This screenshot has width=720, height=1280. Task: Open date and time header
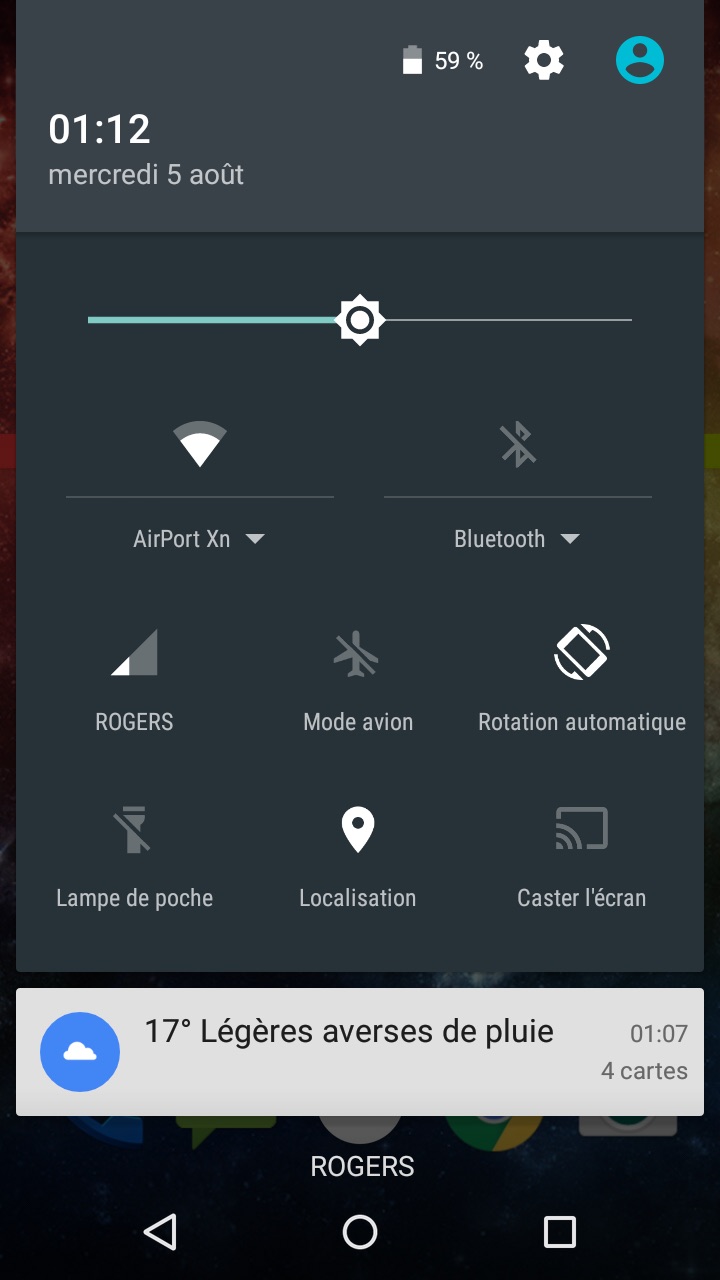pyautogui.click(x=146, y=150)
